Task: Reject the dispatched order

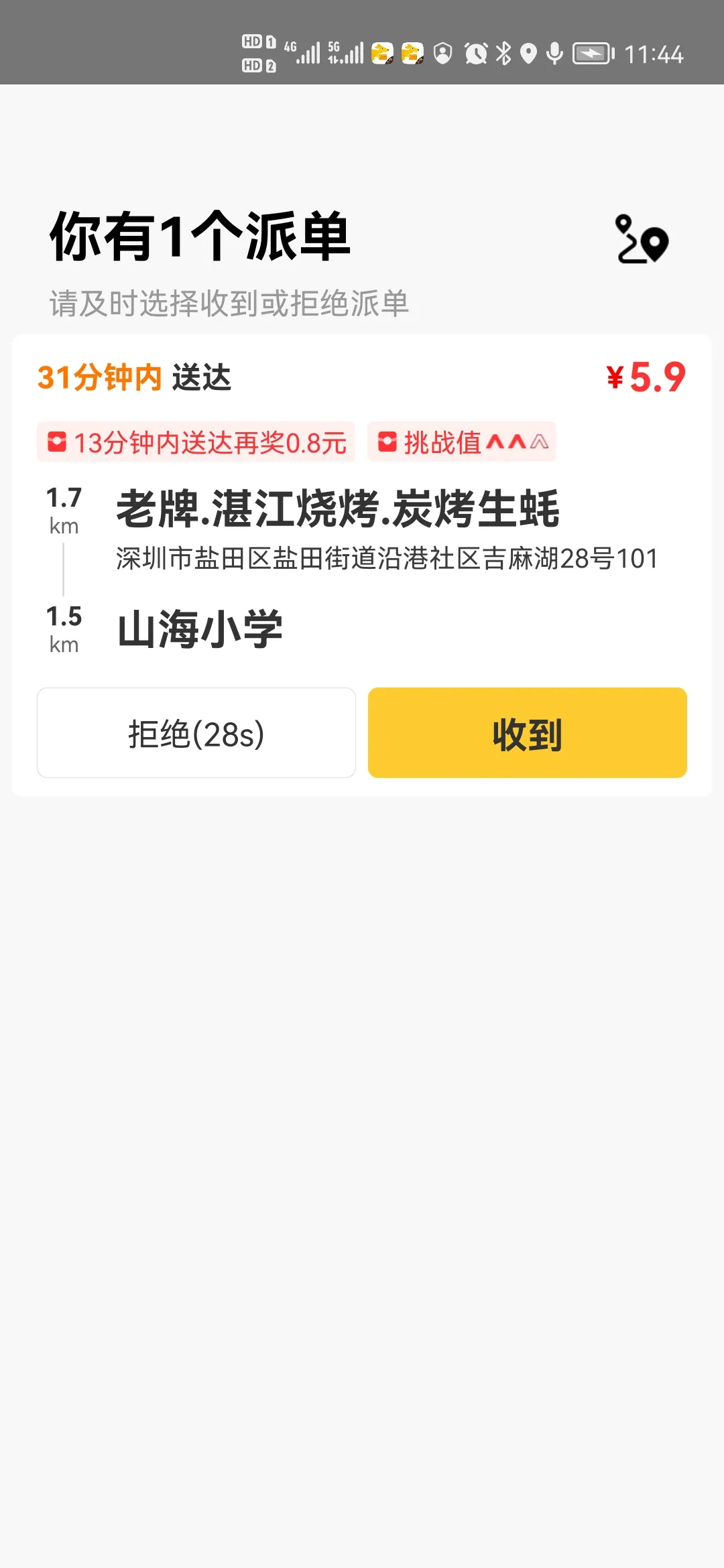Action: (x=196, y=733)
